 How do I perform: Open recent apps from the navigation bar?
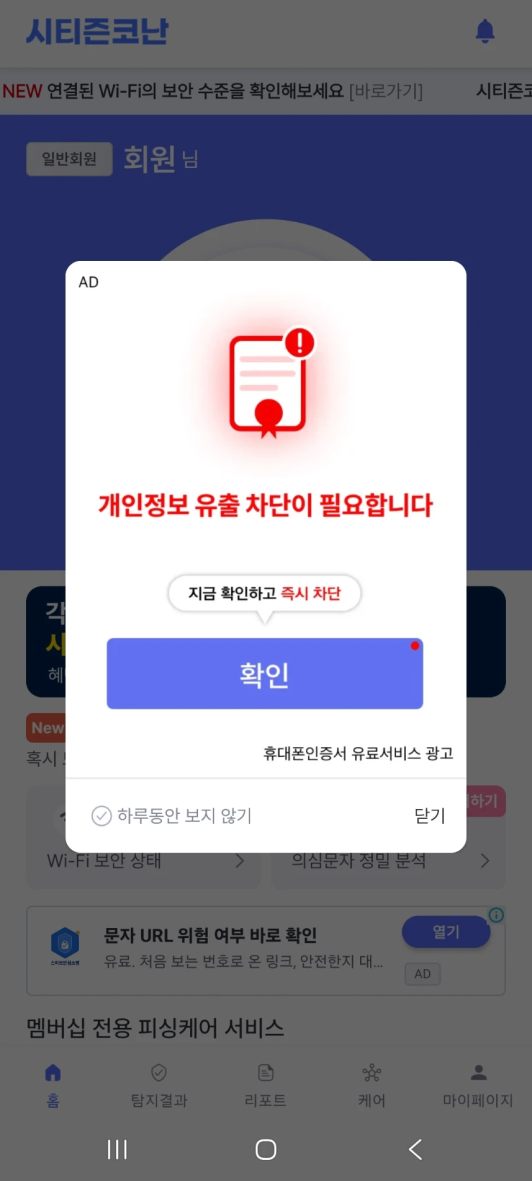(x=117, y=1149)
